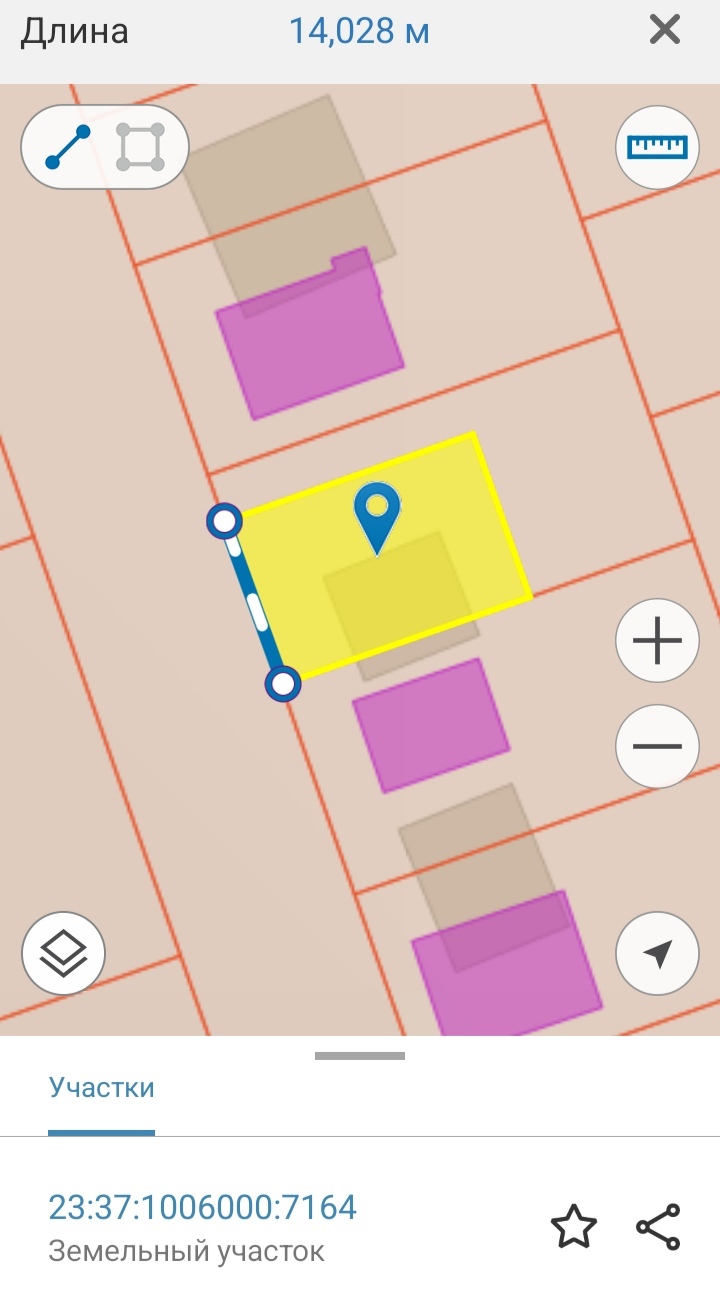Screen dimensions: 720x1305
Task: Zoom out of the map
Action: coord(657,746)
